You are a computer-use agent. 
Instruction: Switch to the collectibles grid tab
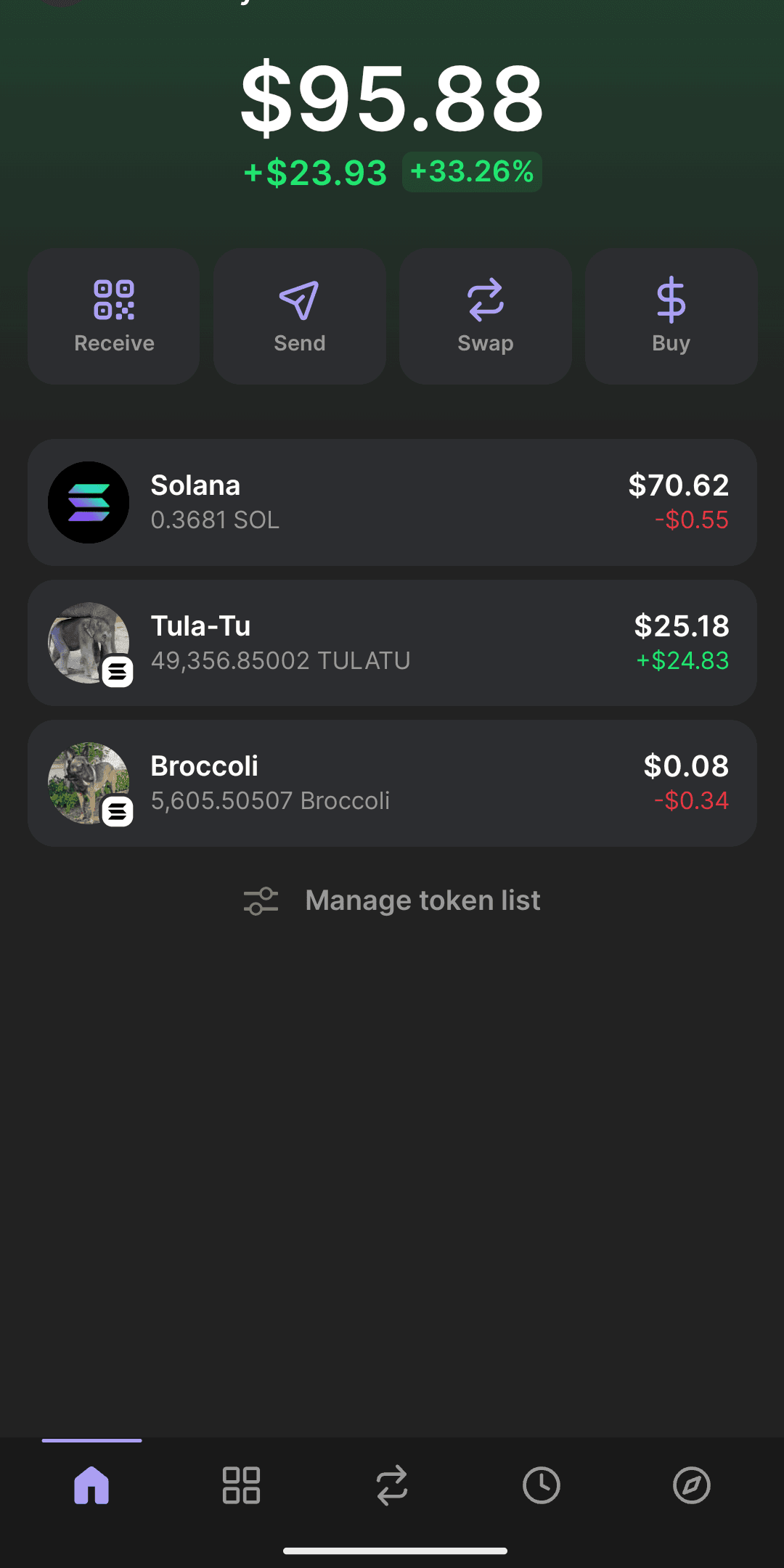(x=241, y=1485)
